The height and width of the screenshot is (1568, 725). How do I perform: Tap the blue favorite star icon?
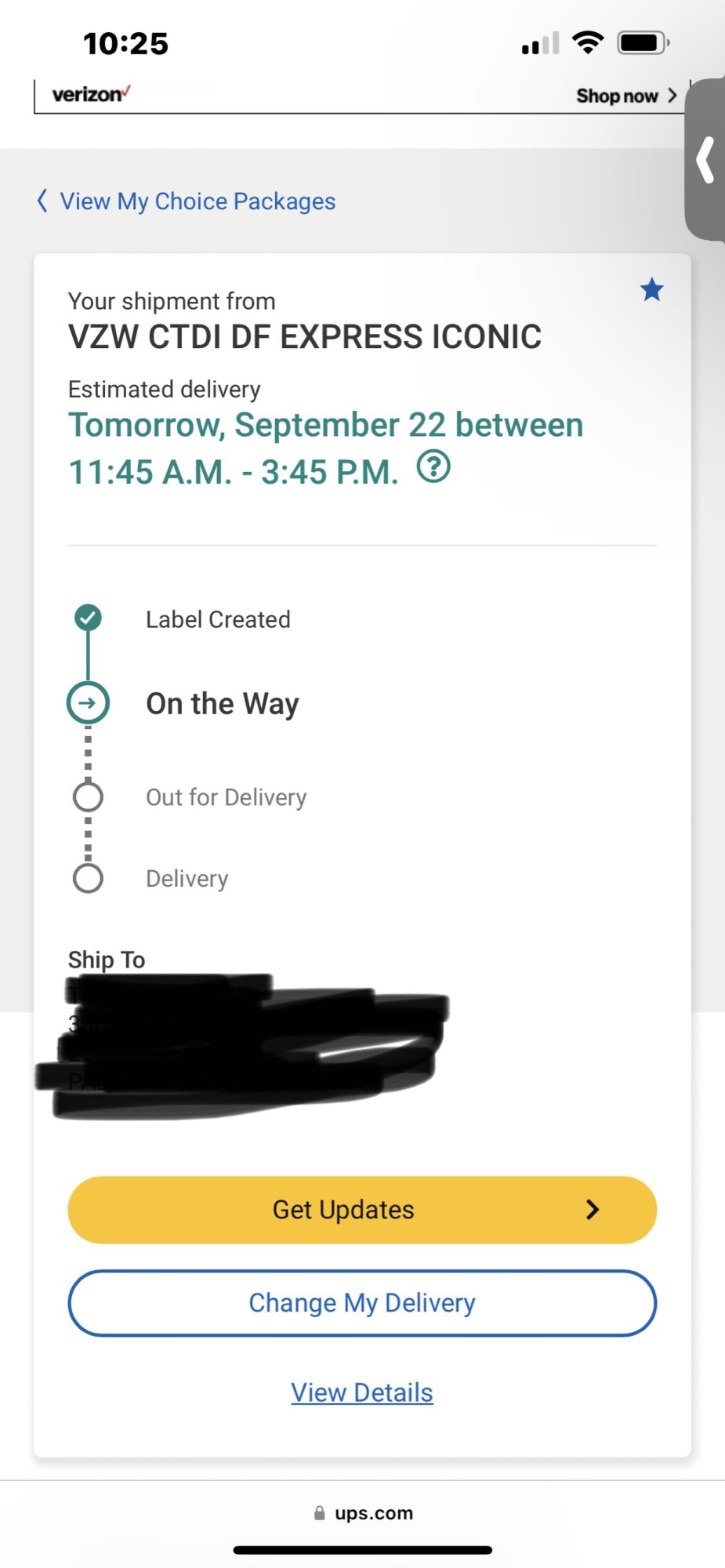pyautogui.click(x=651, y=290)
